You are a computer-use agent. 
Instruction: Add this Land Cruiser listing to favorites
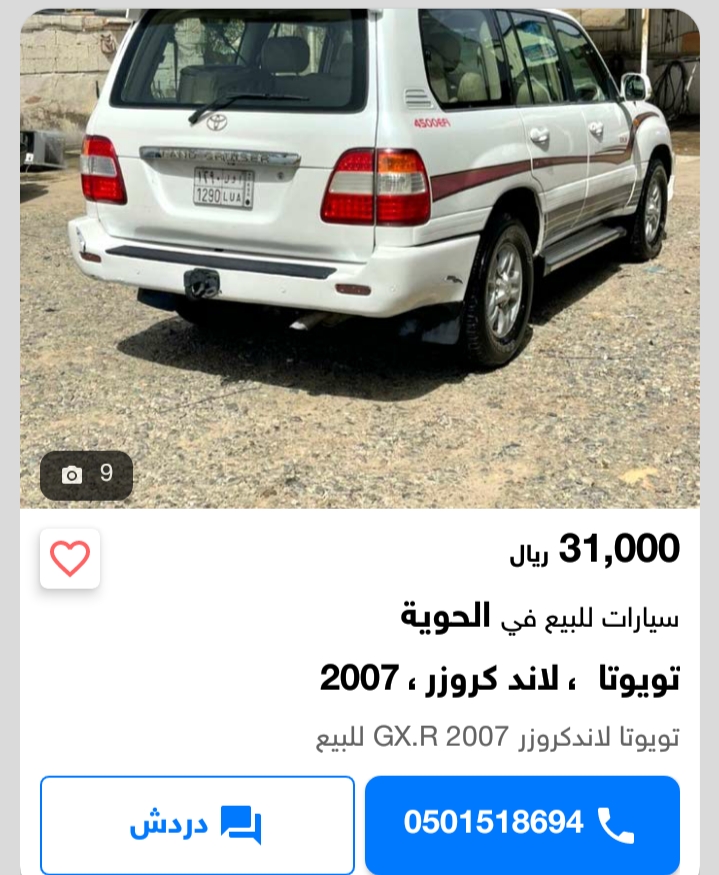click(x=70, y=558)
